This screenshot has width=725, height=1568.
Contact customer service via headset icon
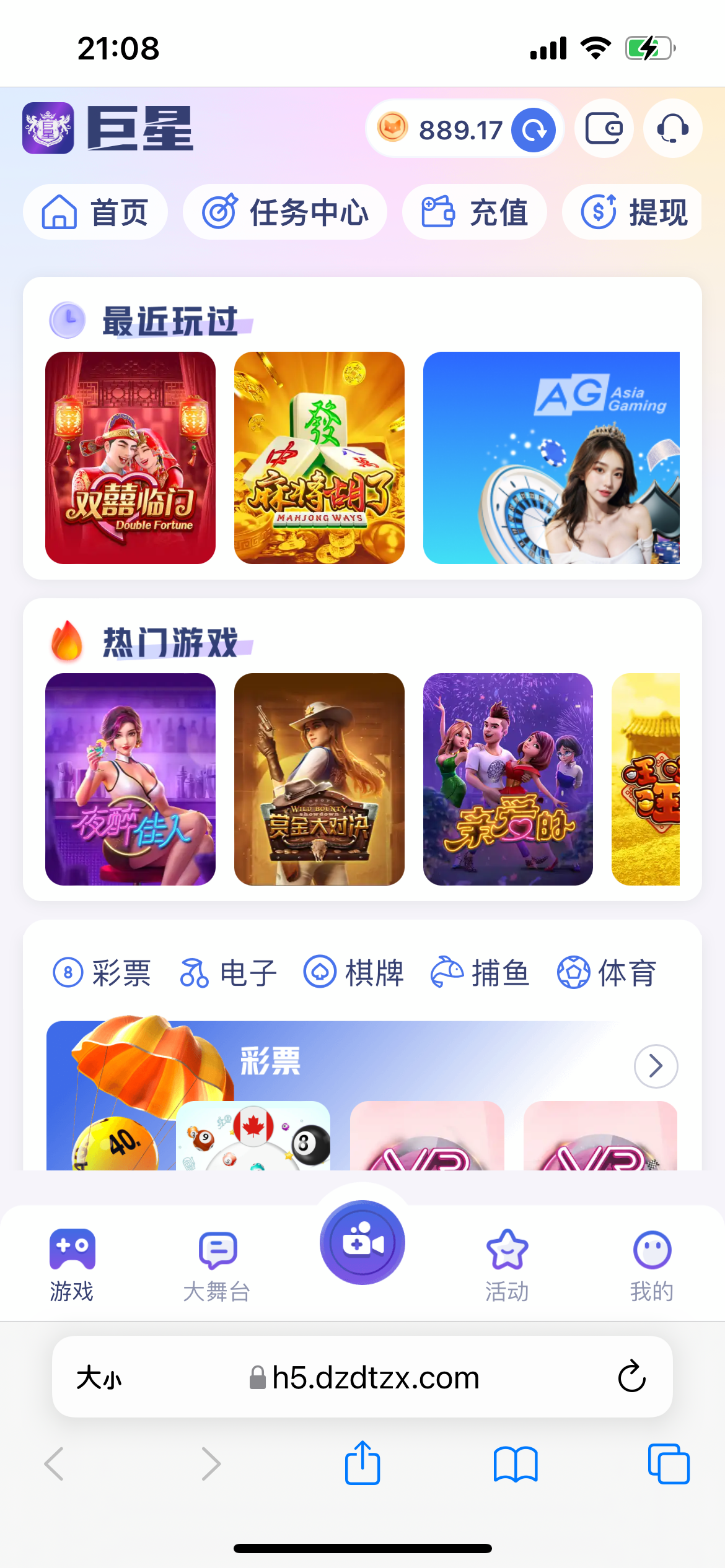point(672,129)
